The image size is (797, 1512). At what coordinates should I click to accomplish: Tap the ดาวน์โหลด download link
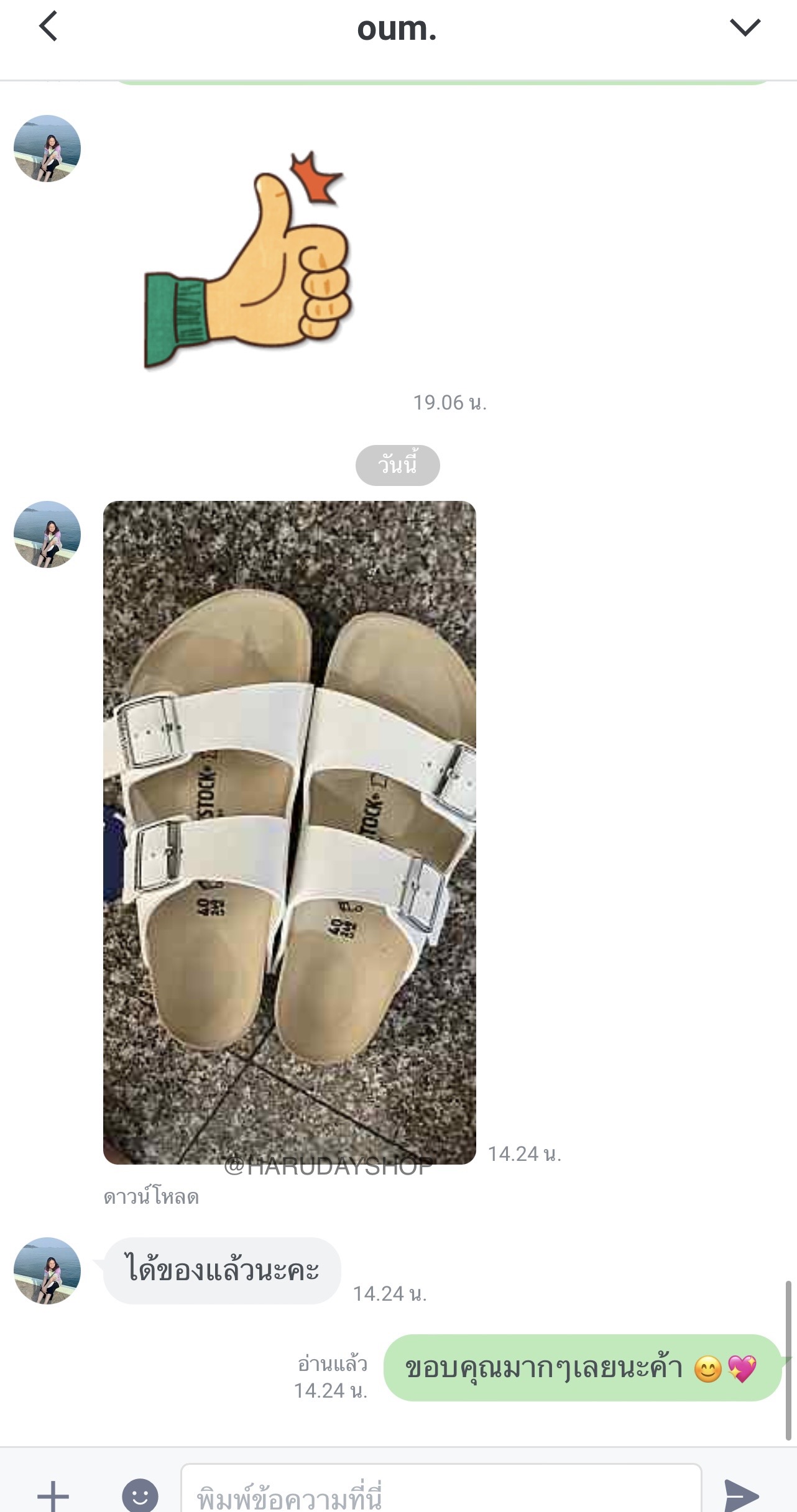point(151,1196)
